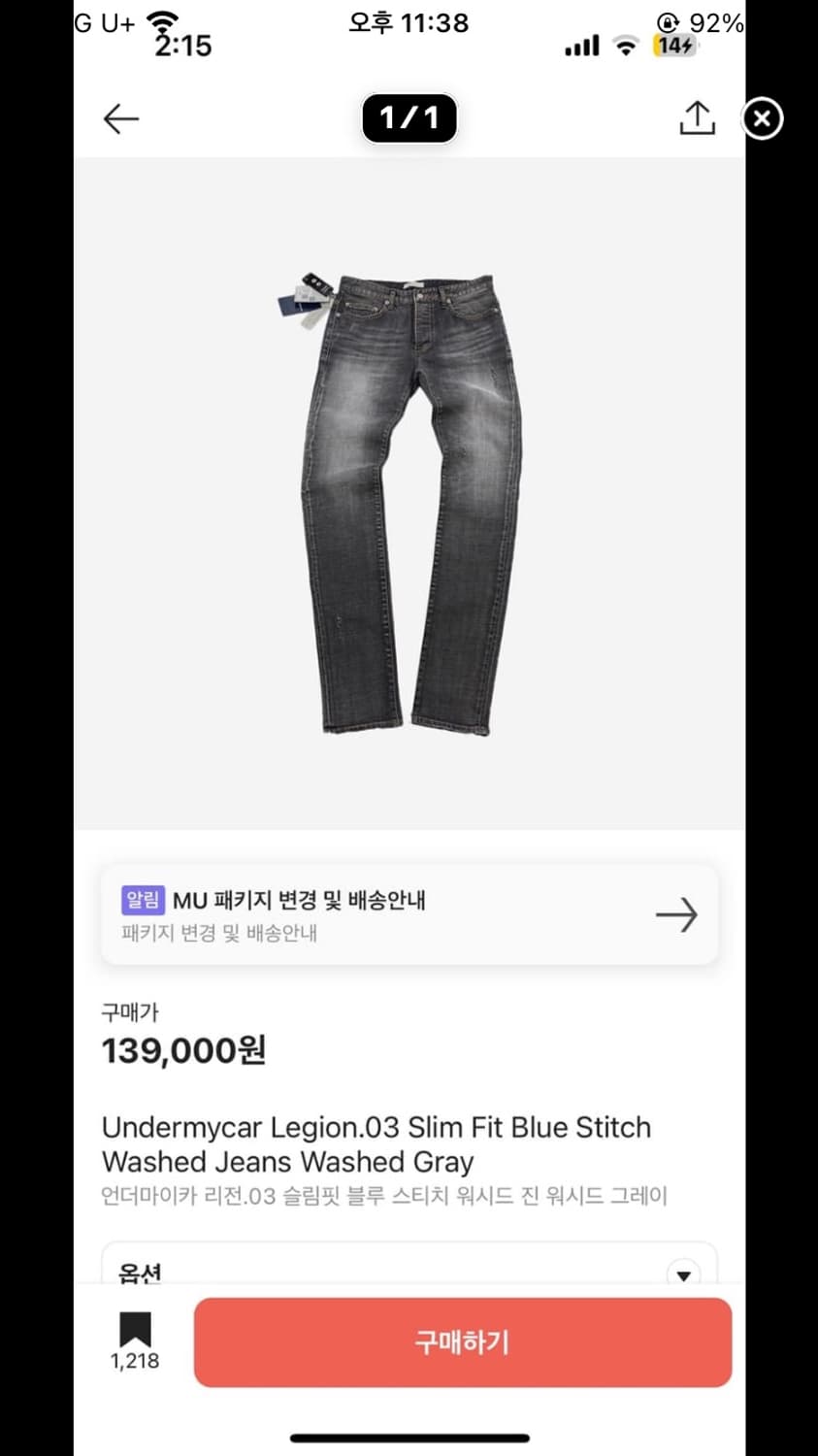Tap 구매하기 to start purchase
The width and height of the screenshot is (818, 1456).
463,1342
